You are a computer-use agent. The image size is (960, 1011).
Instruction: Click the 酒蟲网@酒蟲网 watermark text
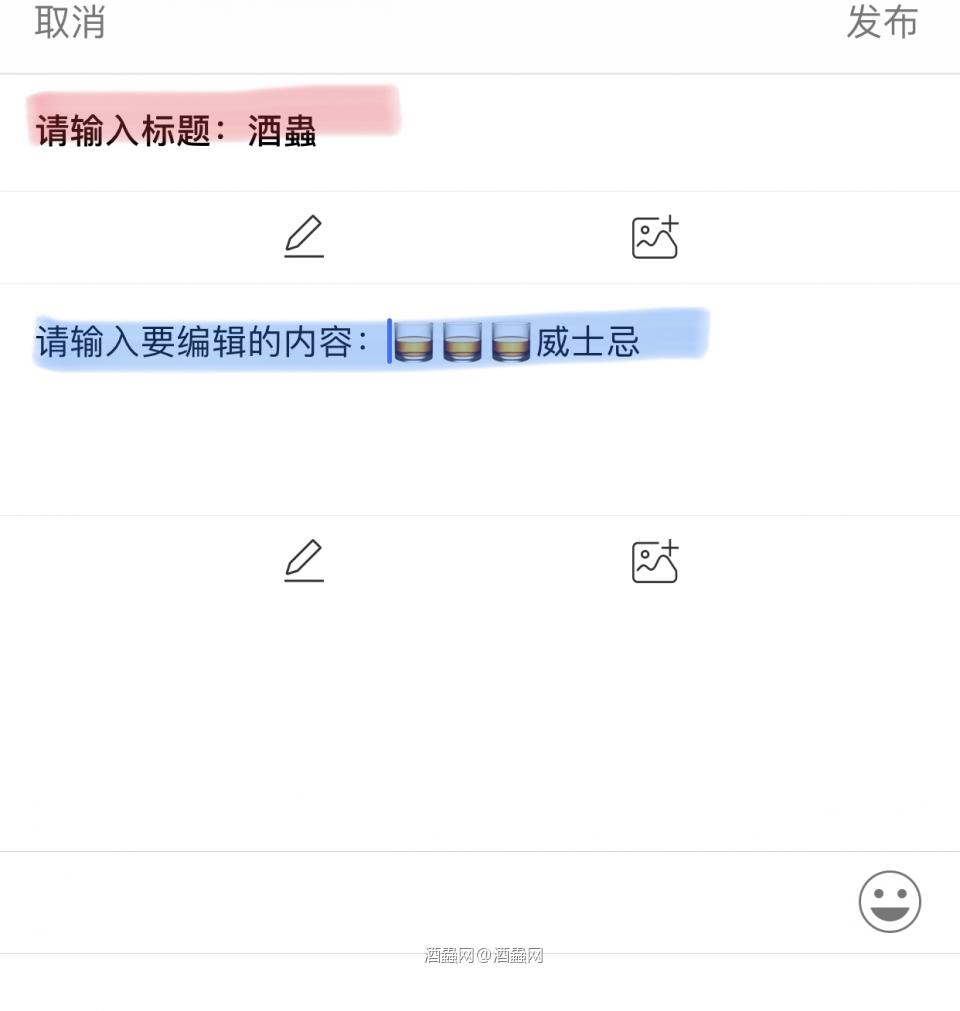pos(484,956)
